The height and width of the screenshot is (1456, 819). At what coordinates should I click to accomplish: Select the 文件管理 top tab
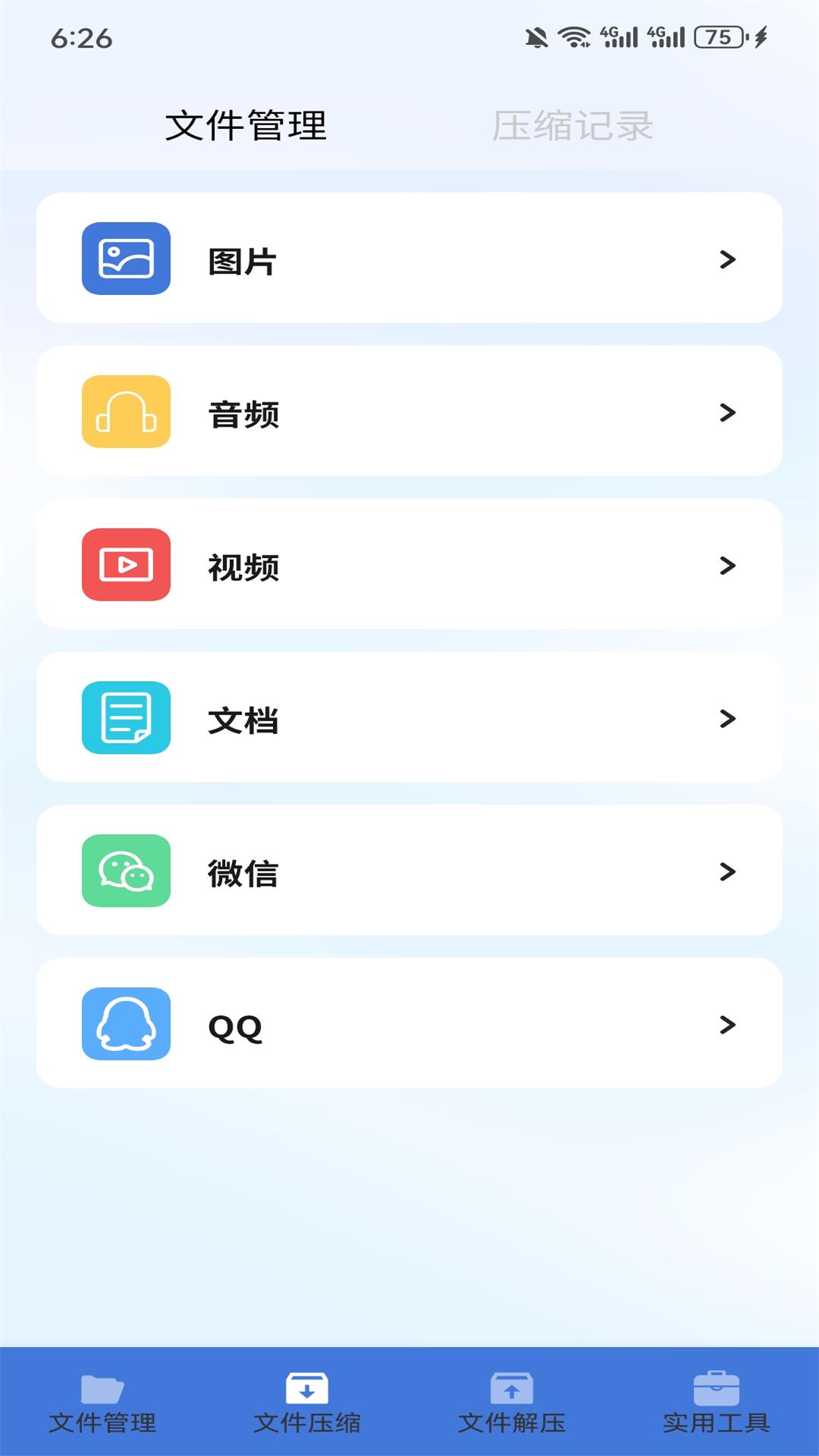(x=246, y=126)
